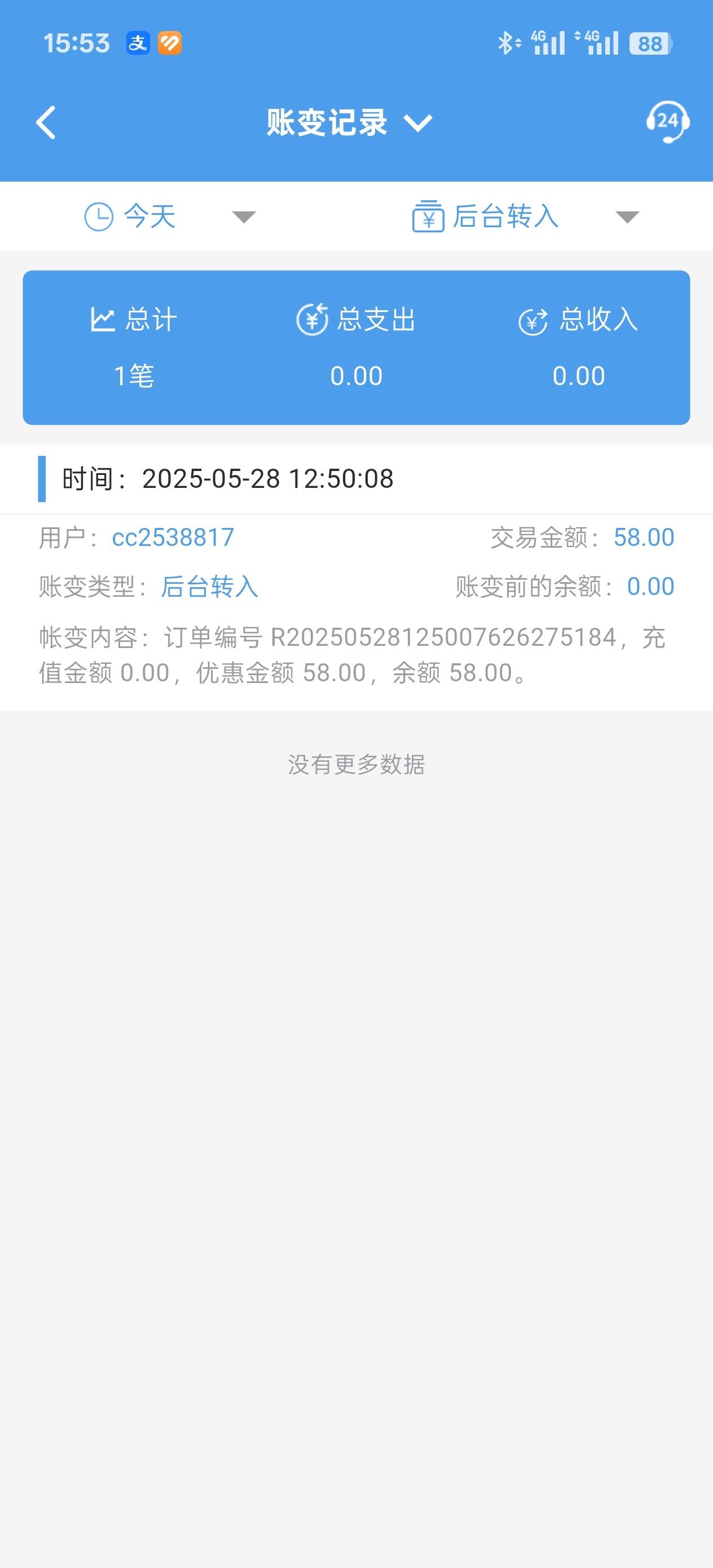The height and width of the screenshot is (1568, 713).
Task: Click the ¥ box icon beside 后台转入
Action: coord(428,217)
